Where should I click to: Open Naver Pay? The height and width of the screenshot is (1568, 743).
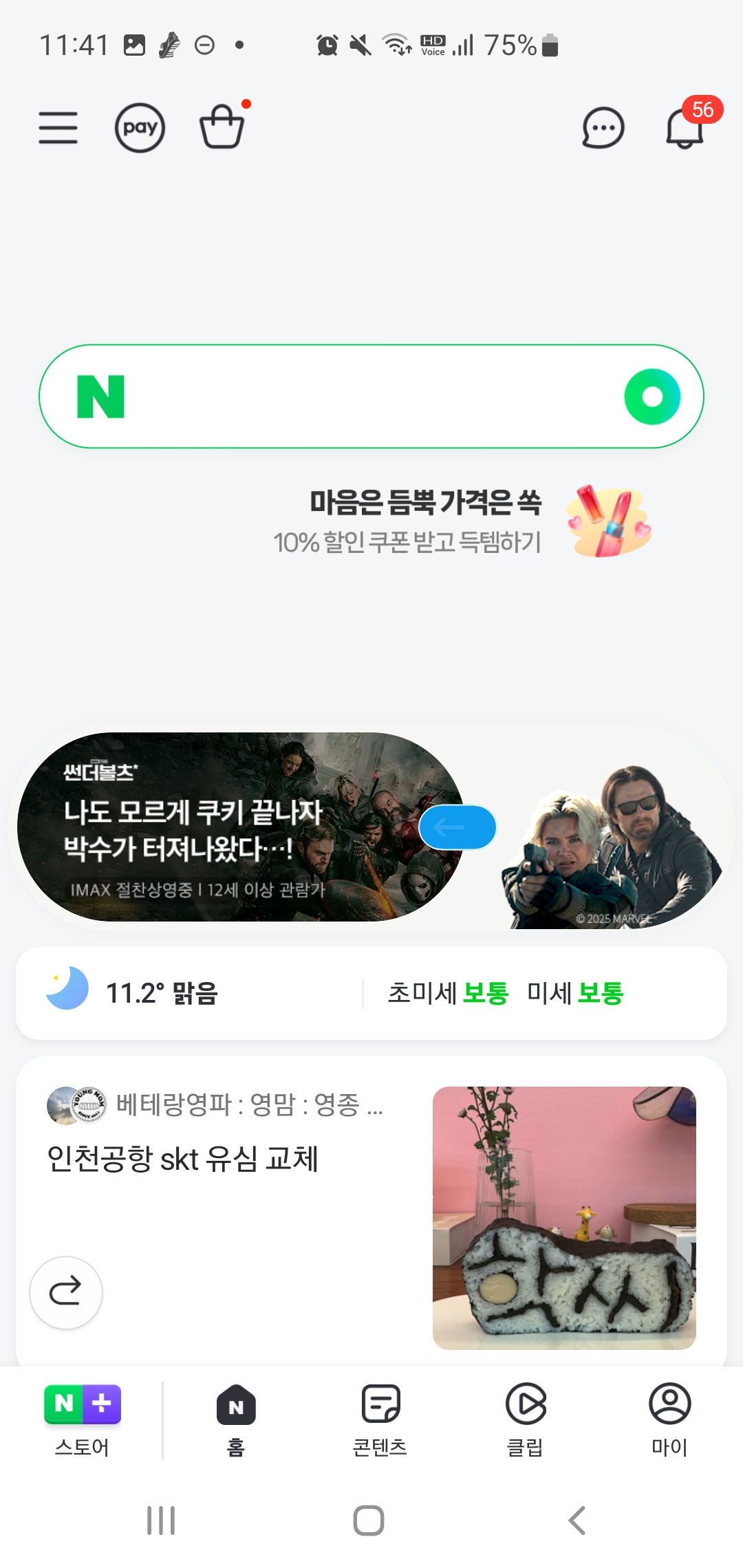(x=140, y=127)
